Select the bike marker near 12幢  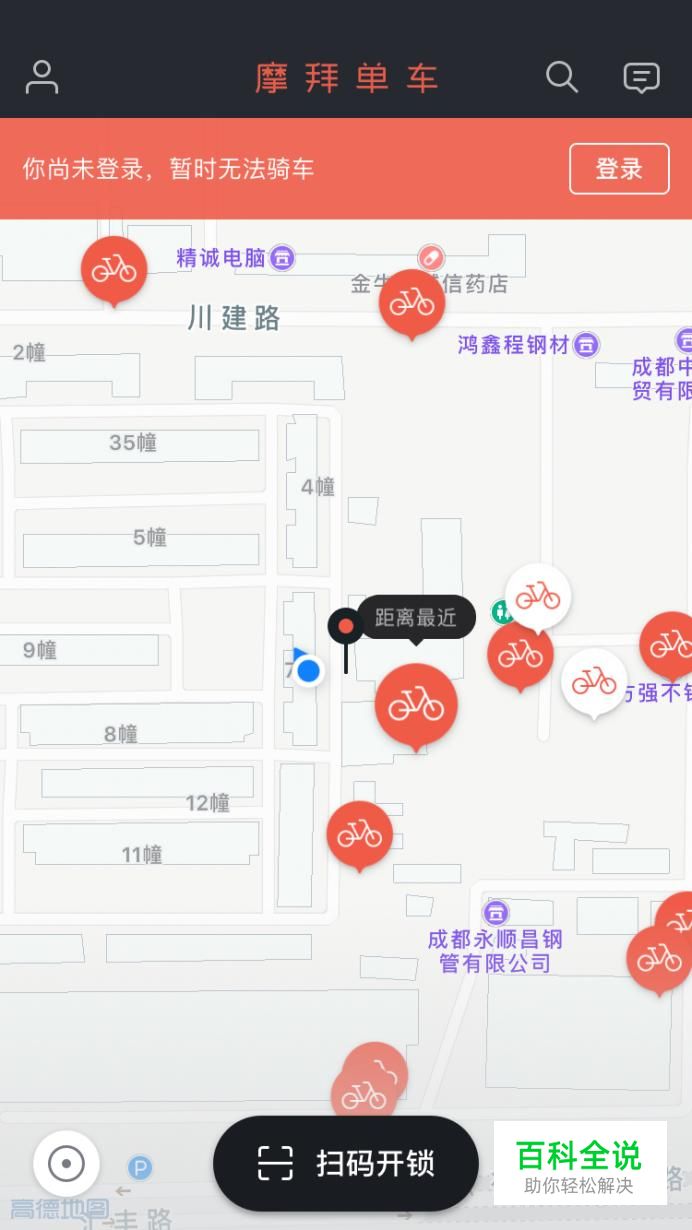pyautogui.click(x=360, y=833)
